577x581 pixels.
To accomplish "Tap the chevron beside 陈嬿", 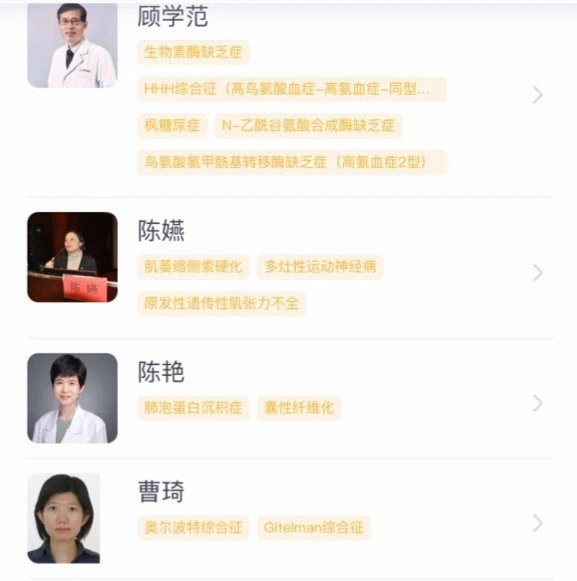I will coord(538,273).
